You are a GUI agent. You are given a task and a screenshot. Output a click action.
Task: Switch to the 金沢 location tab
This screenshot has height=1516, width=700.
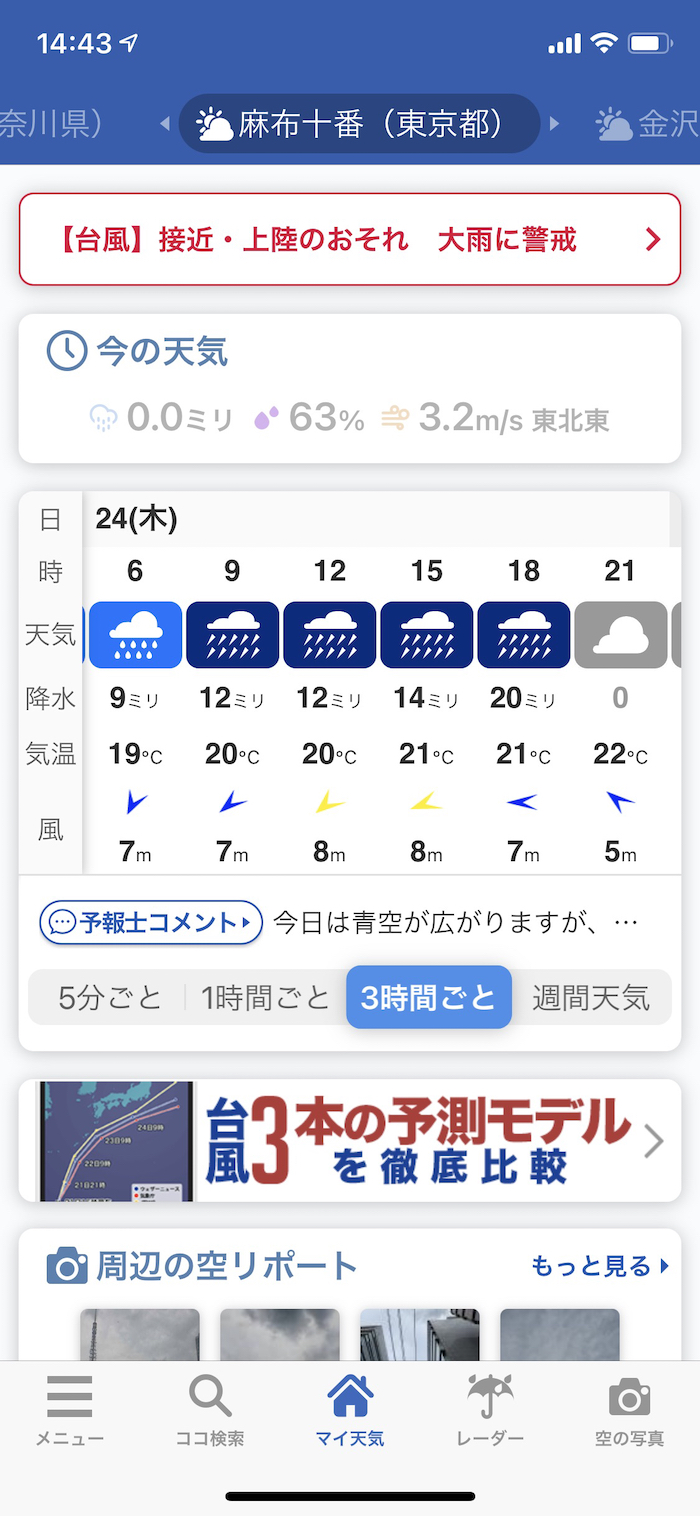coord(648,124)
